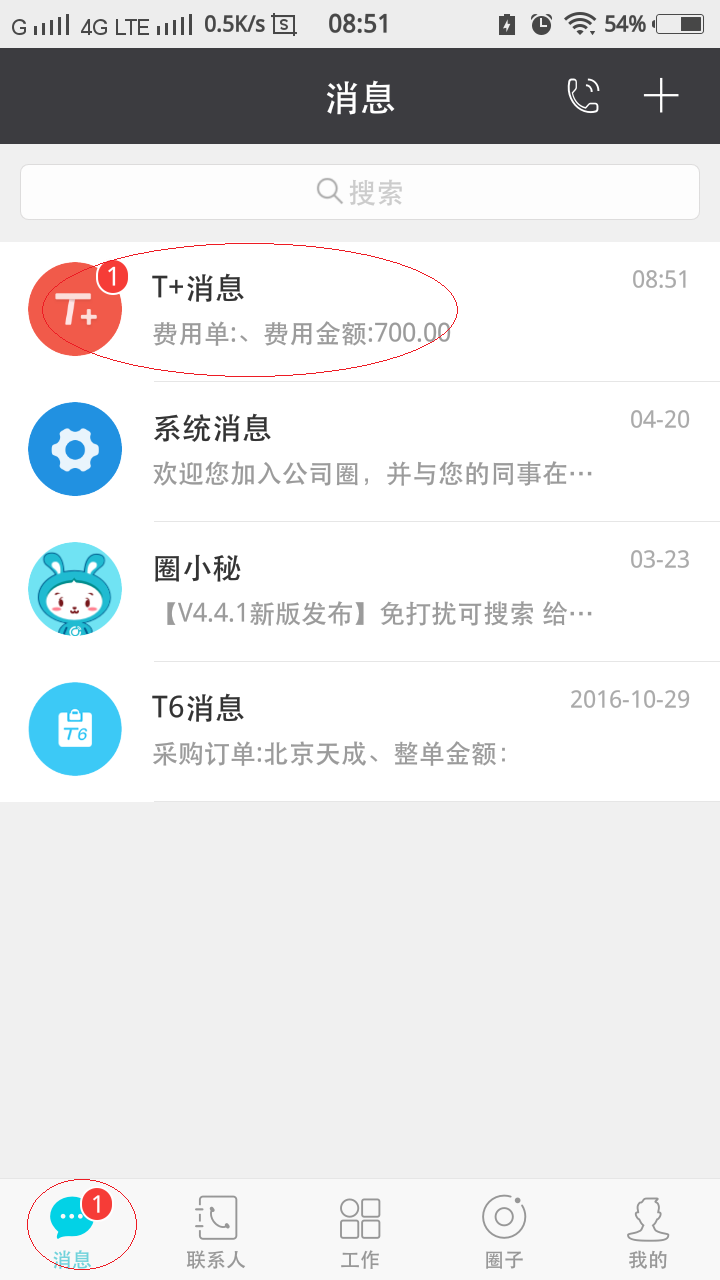
Task: Open the 圈小秘 mascot avatar icon
Action: 75,589
